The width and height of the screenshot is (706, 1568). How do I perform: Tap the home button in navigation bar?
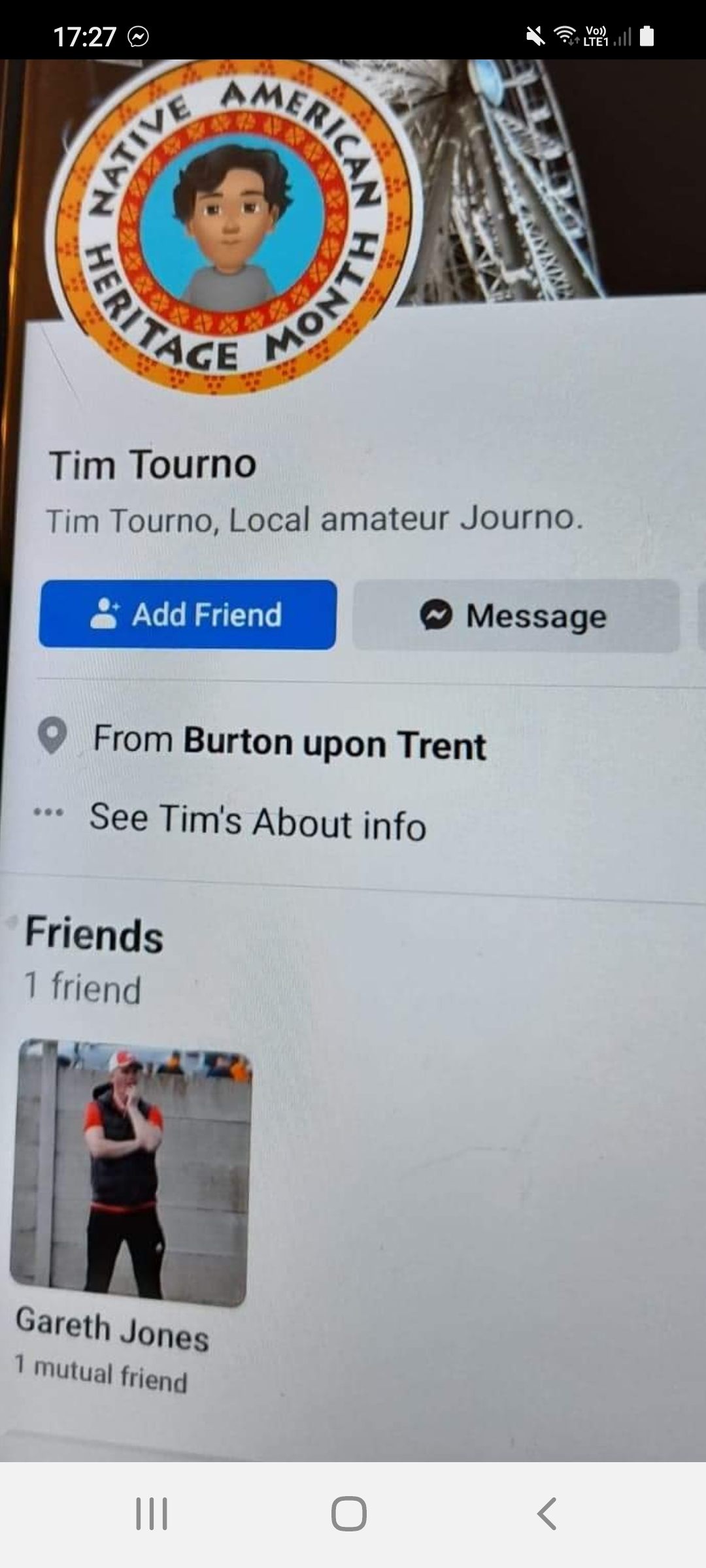pyautogui.click(x=348, y=1514)
